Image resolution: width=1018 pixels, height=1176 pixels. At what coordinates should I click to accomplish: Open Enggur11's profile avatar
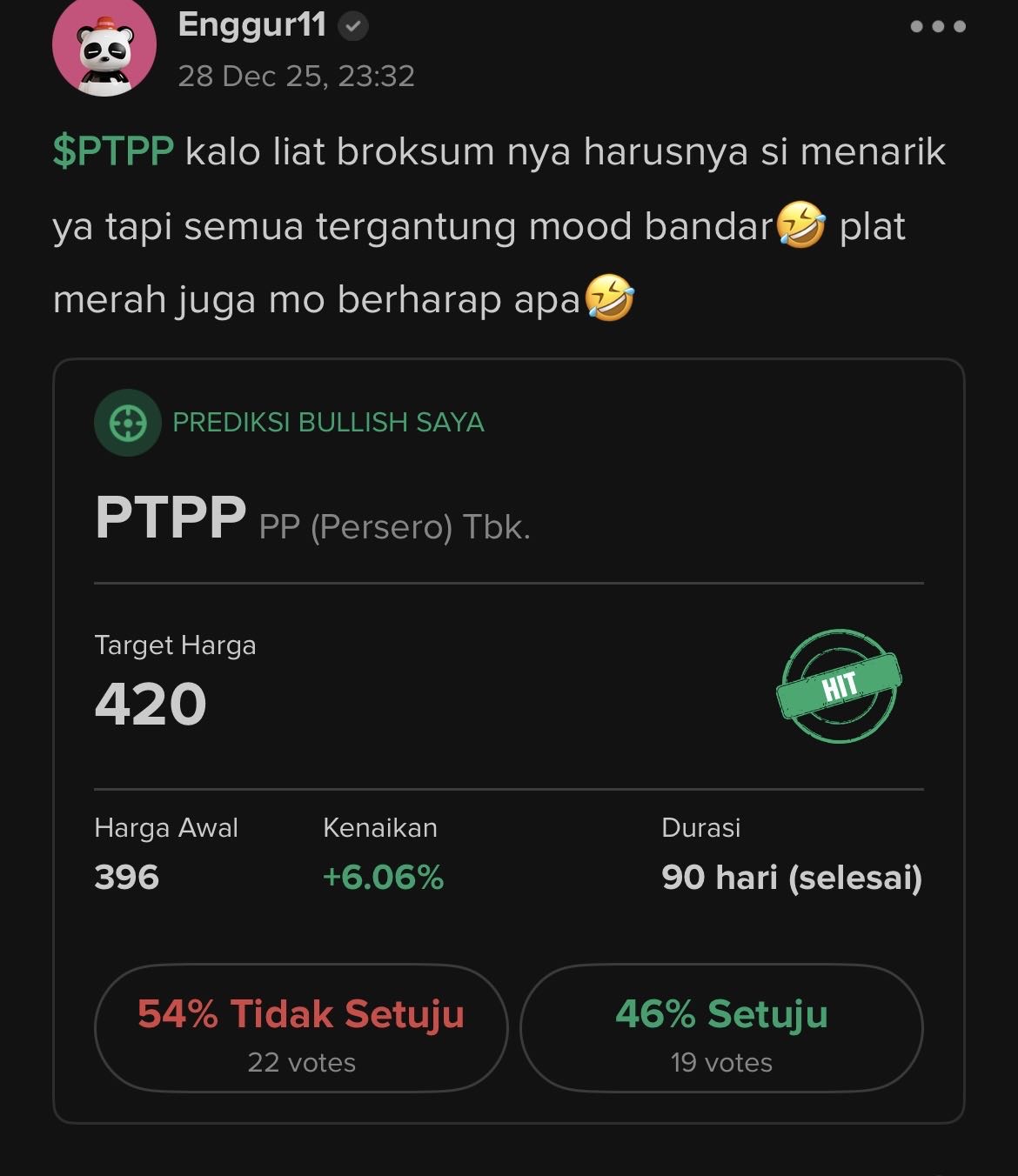click(x=104, y=45)
